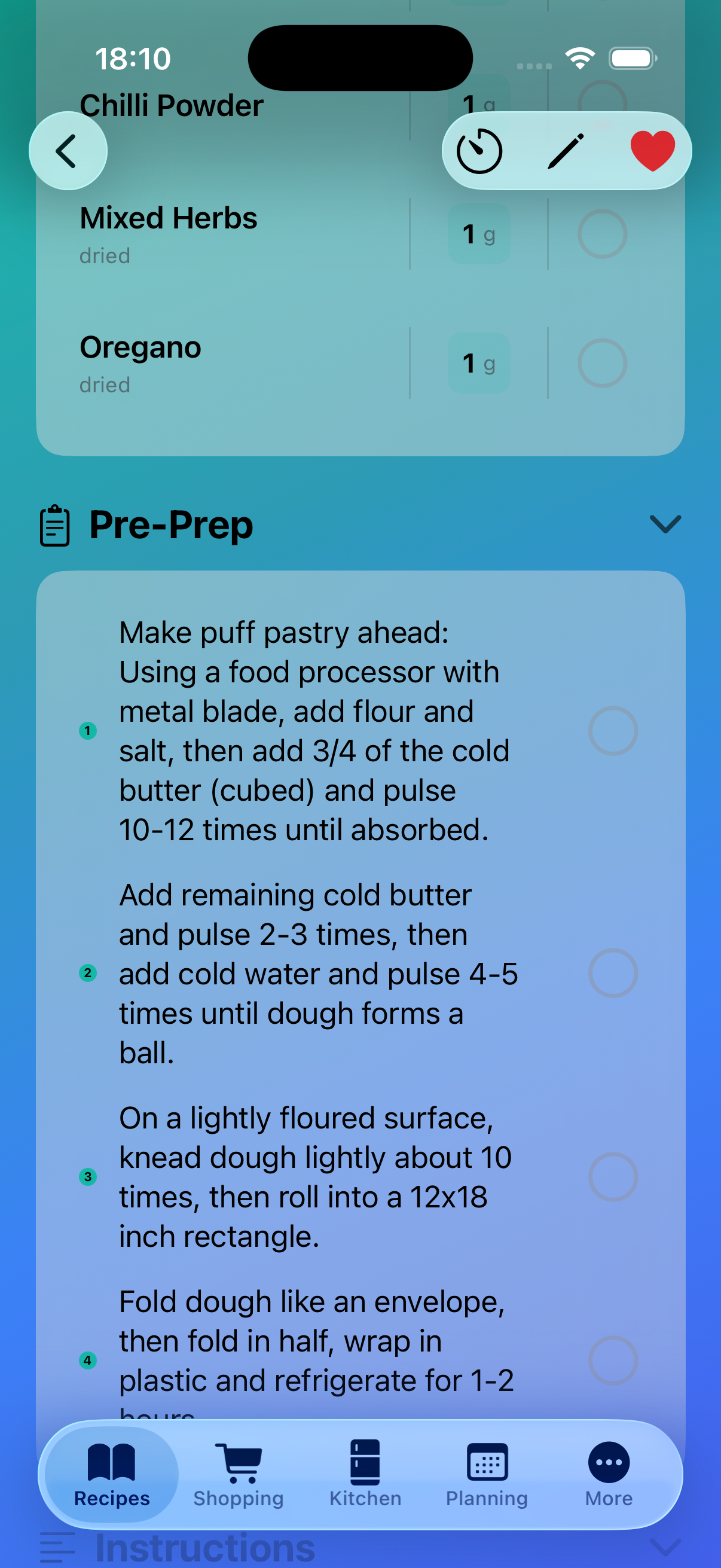Tap the 1 g badge next to Mixed Herbs
Viewport: 721px width, 1568px height.
(478, 235)
